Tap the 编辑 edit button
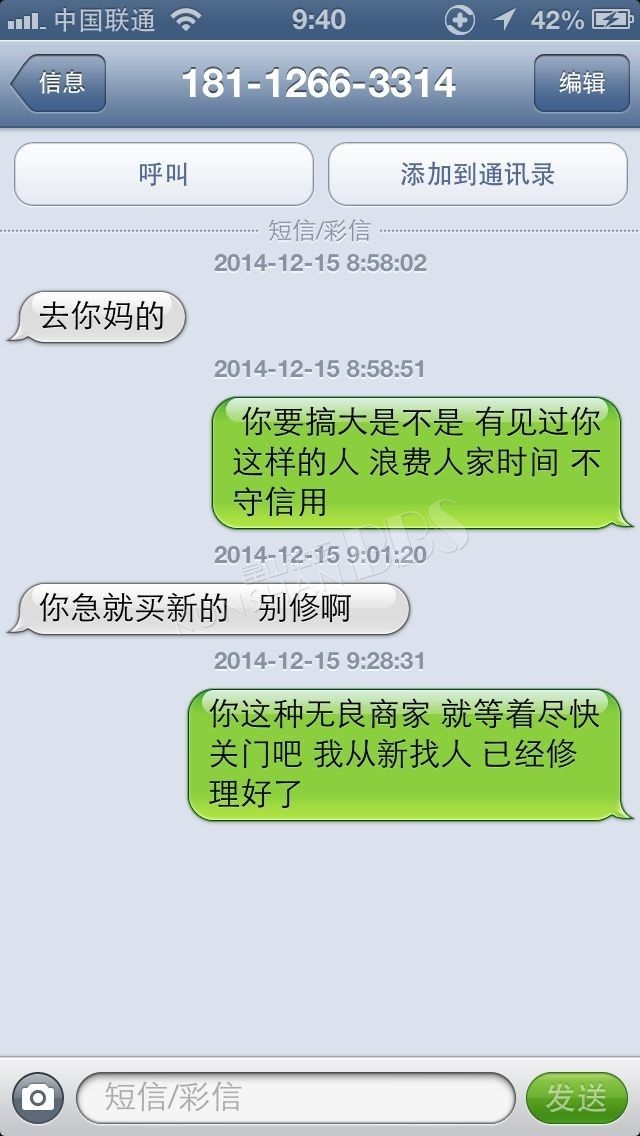The height and width of the screenshot is (1136, 640). [x=582, y=83]
